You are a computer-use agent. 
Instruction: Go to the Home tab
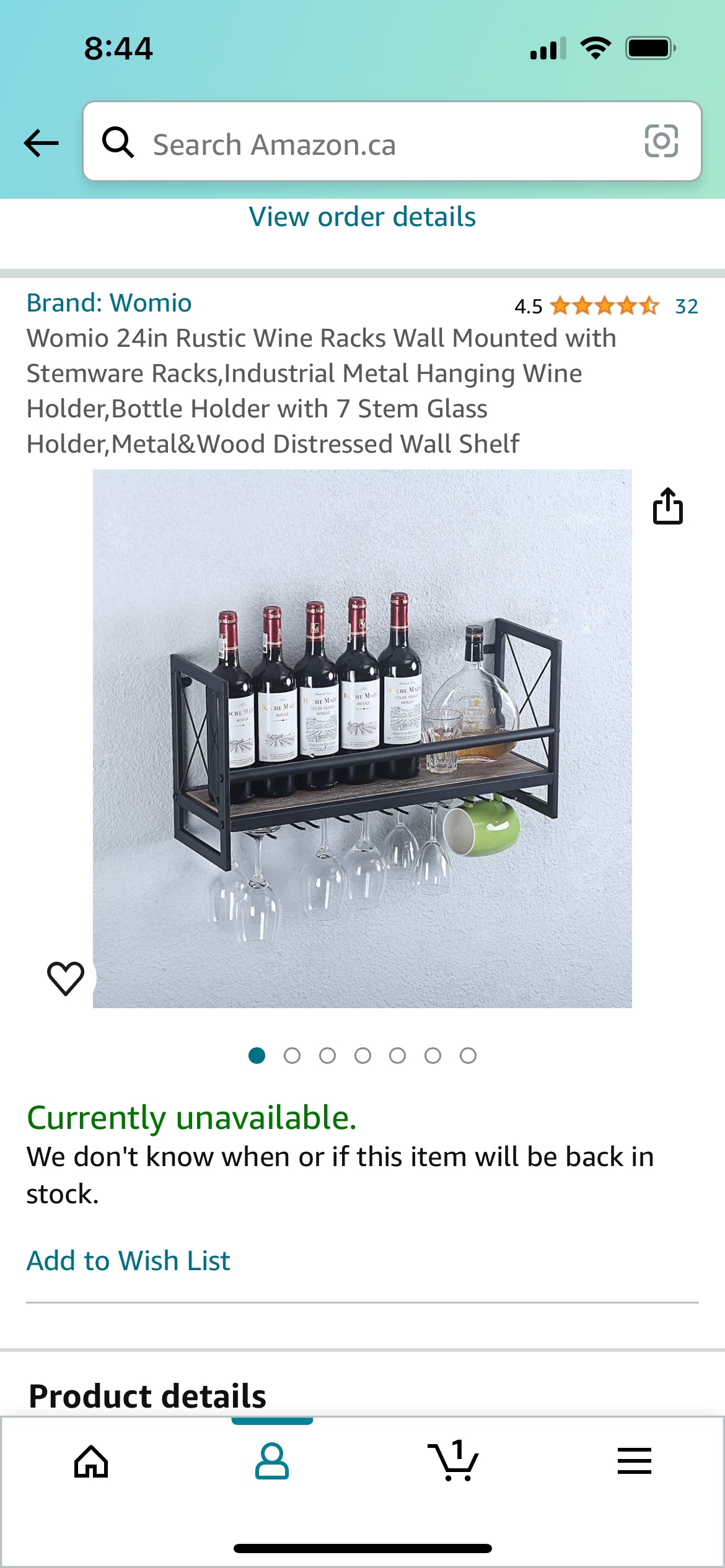click(x=91, y=1461)
